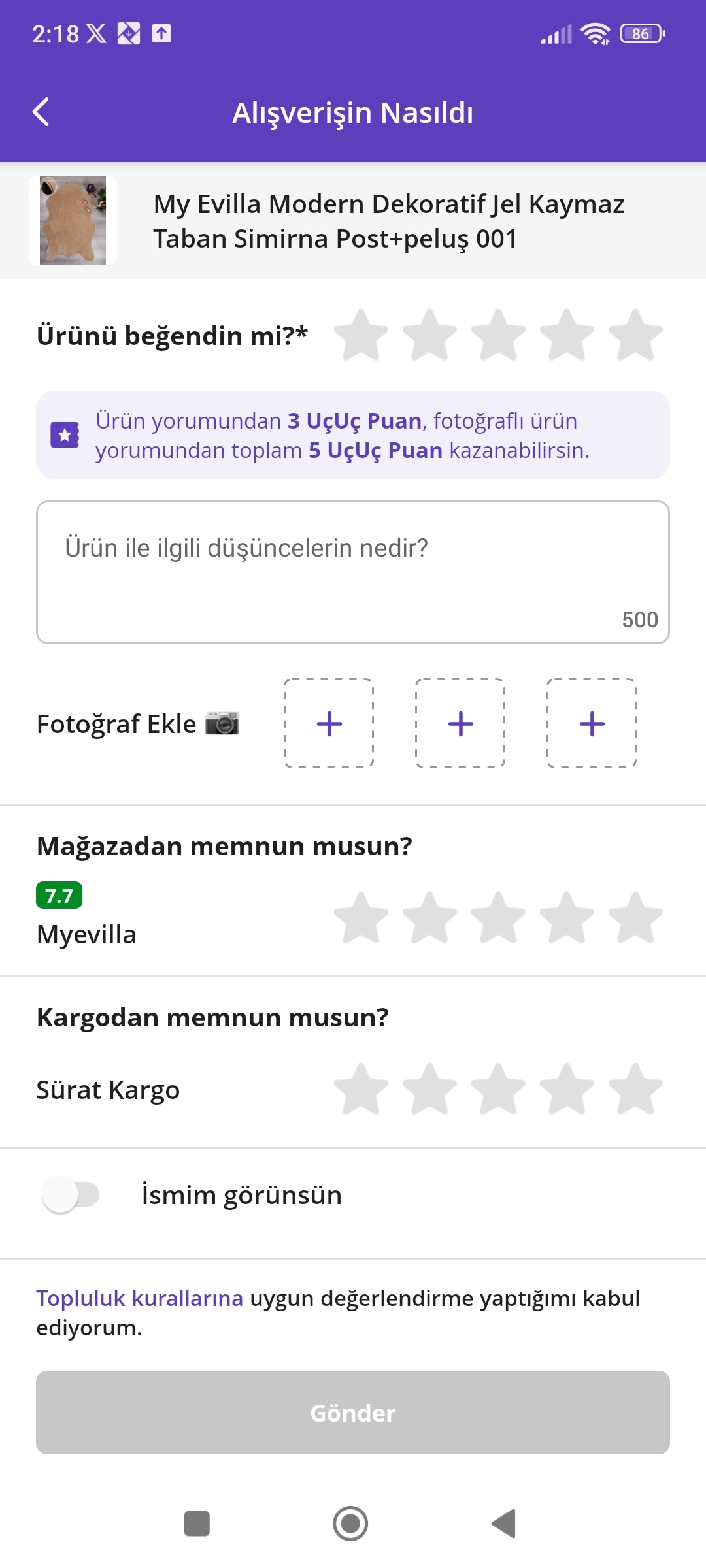706x1568 pixels.
Task: Give the product a three-star rating
Action: pyautogui.click(x=498, y=335)
